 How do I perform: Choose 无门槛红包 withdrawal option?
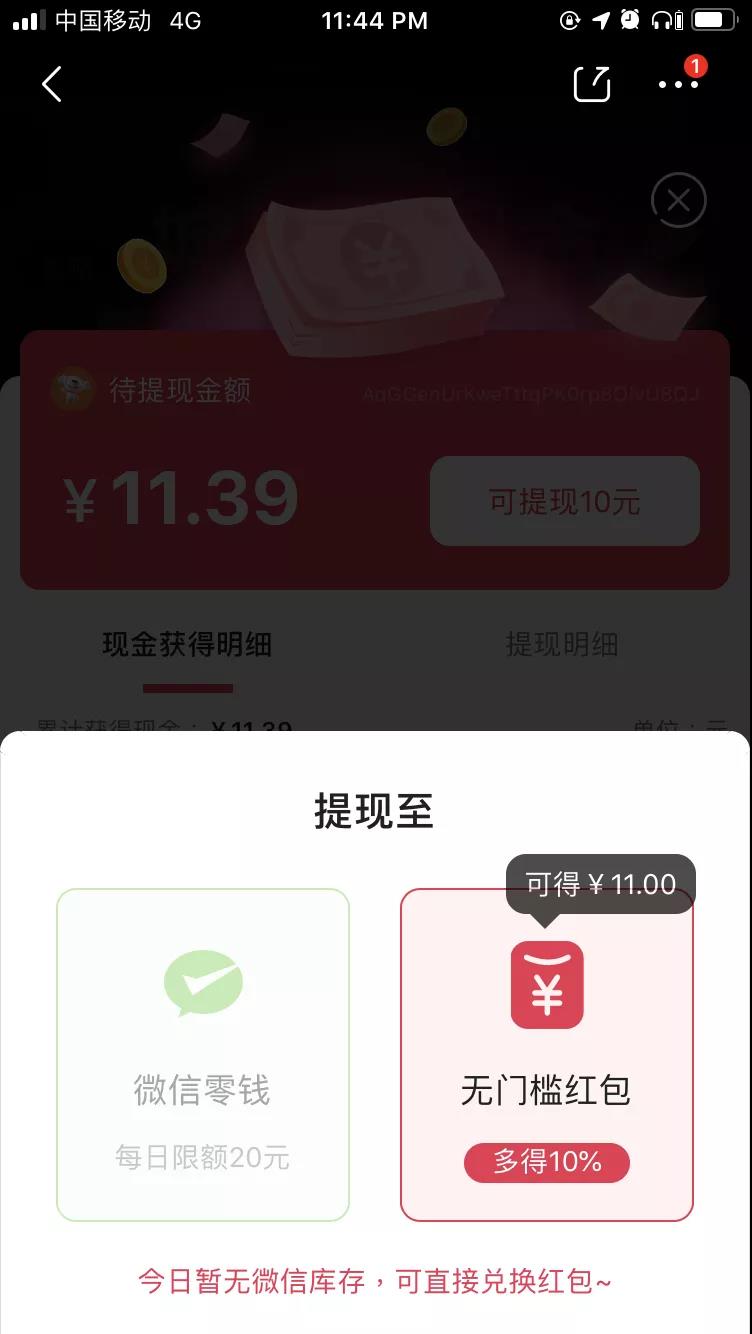(547, 1054)
